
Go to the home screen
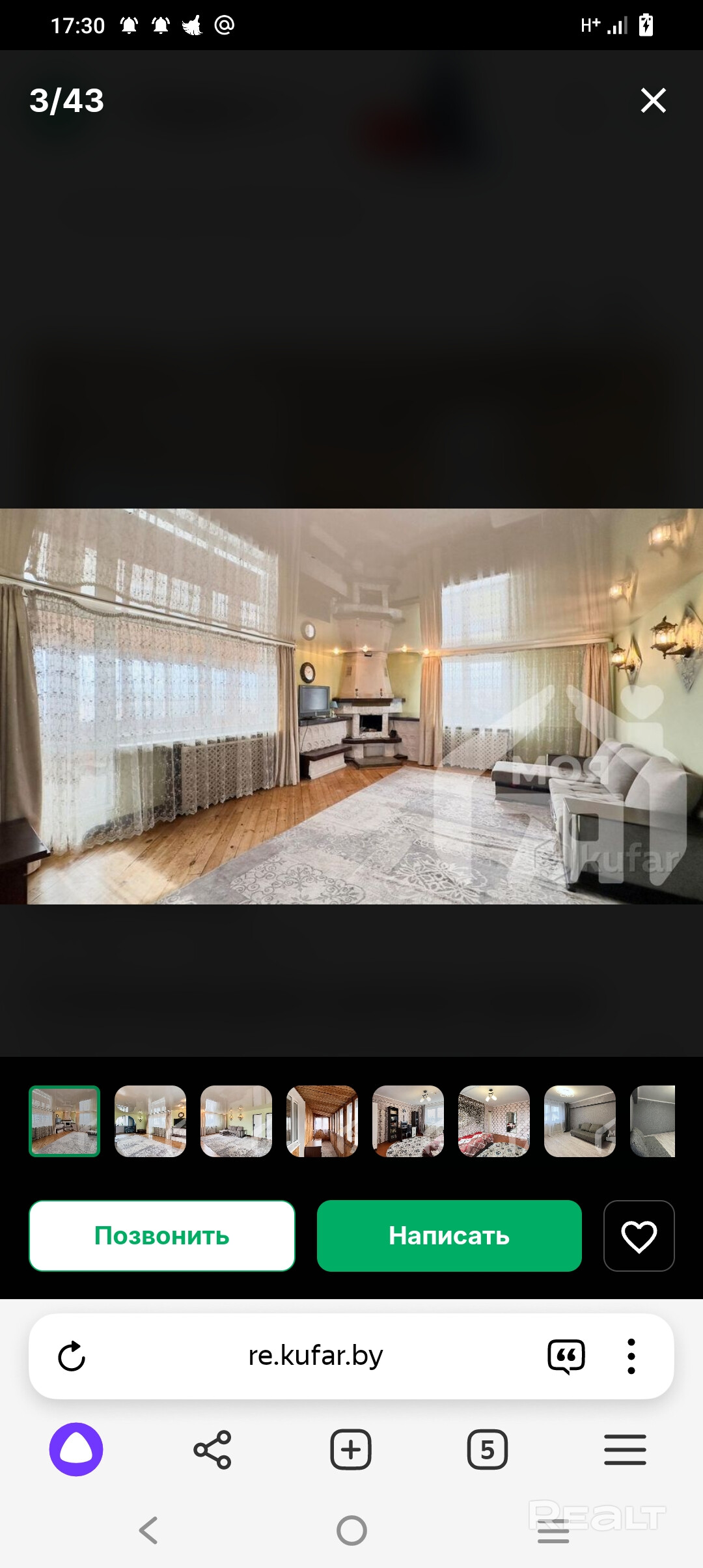351,1530
